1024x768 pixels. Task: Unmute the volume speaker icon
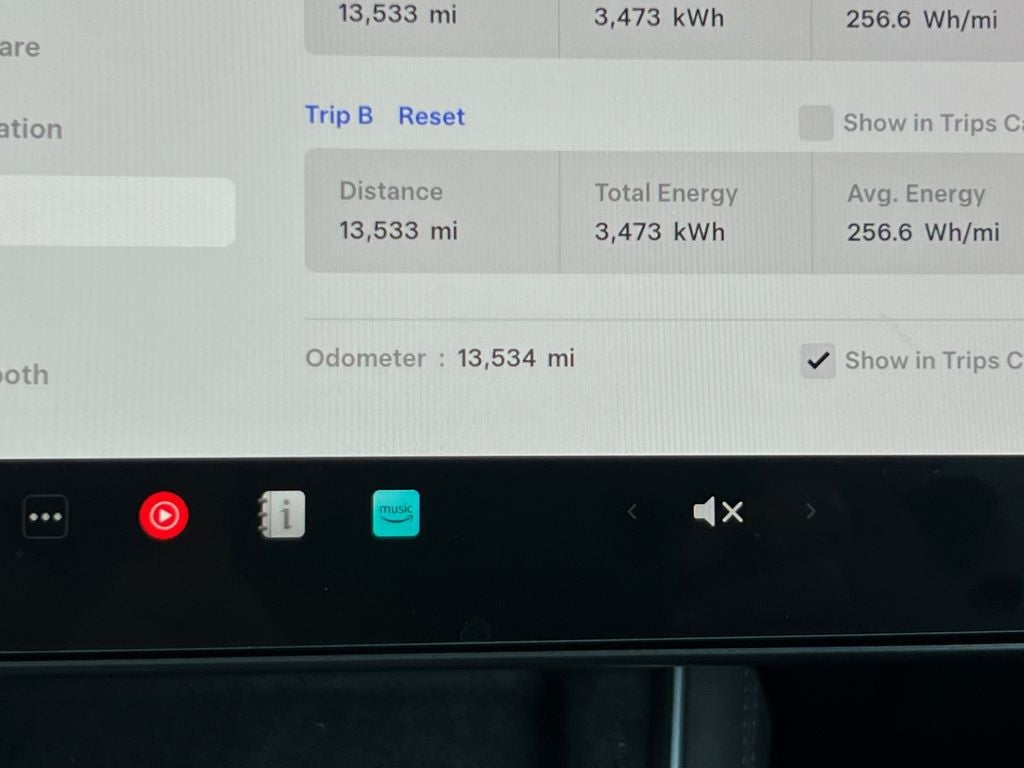[718, 513]
